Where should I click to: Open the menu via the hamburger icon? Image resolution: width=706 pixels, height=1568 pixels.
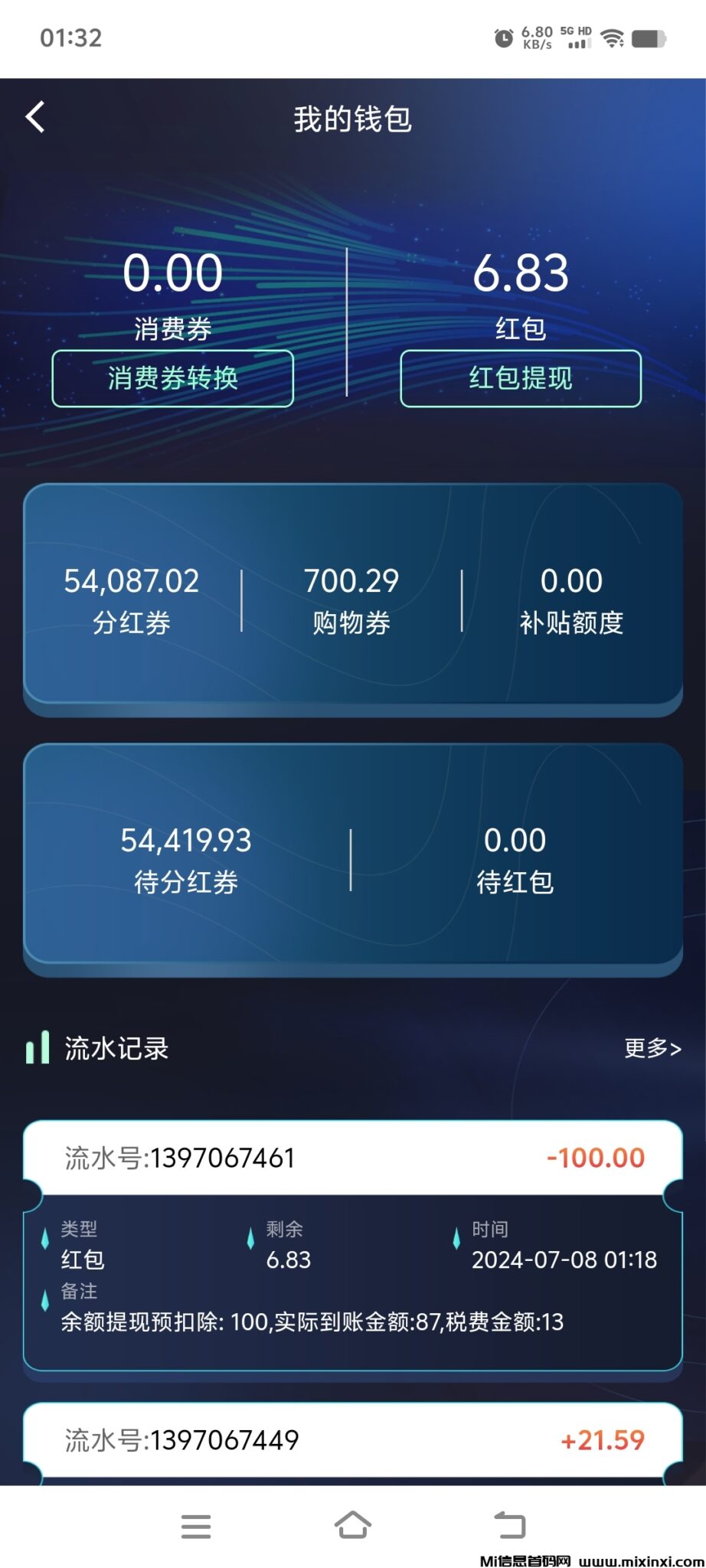click(196, 1526)
